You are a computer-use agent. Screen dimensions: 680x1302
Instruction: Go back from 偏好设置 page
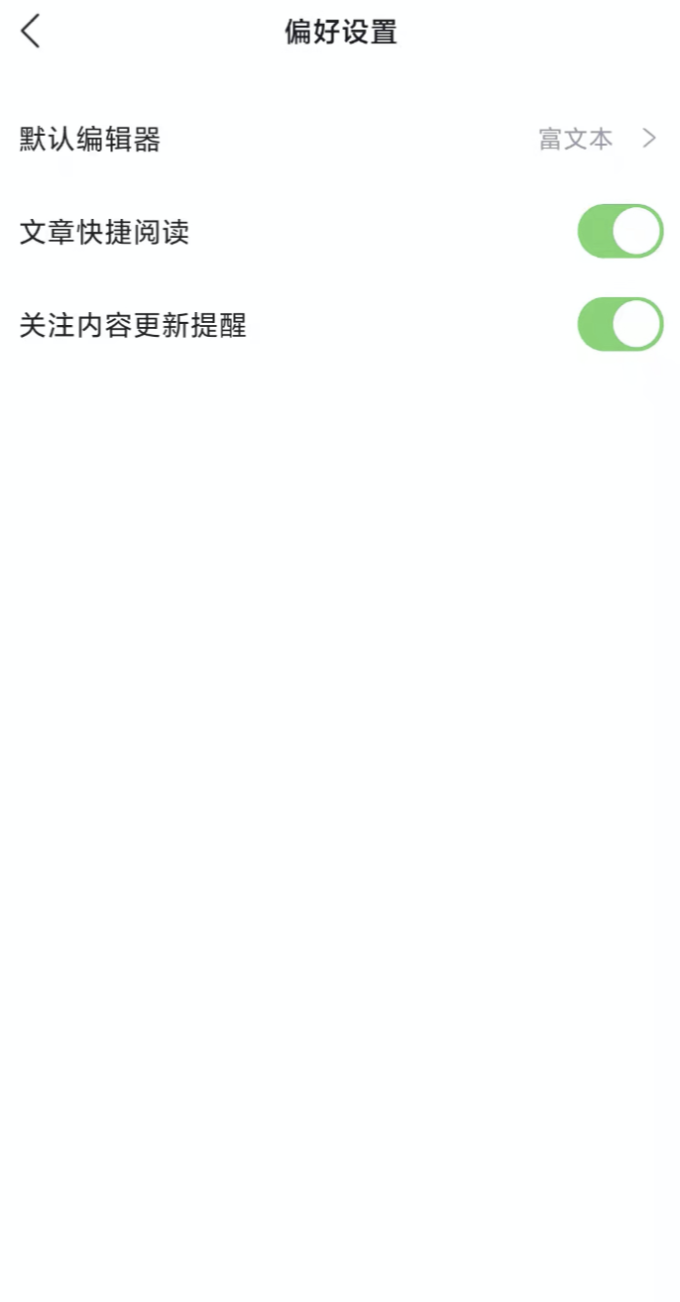tap(31, 32)
